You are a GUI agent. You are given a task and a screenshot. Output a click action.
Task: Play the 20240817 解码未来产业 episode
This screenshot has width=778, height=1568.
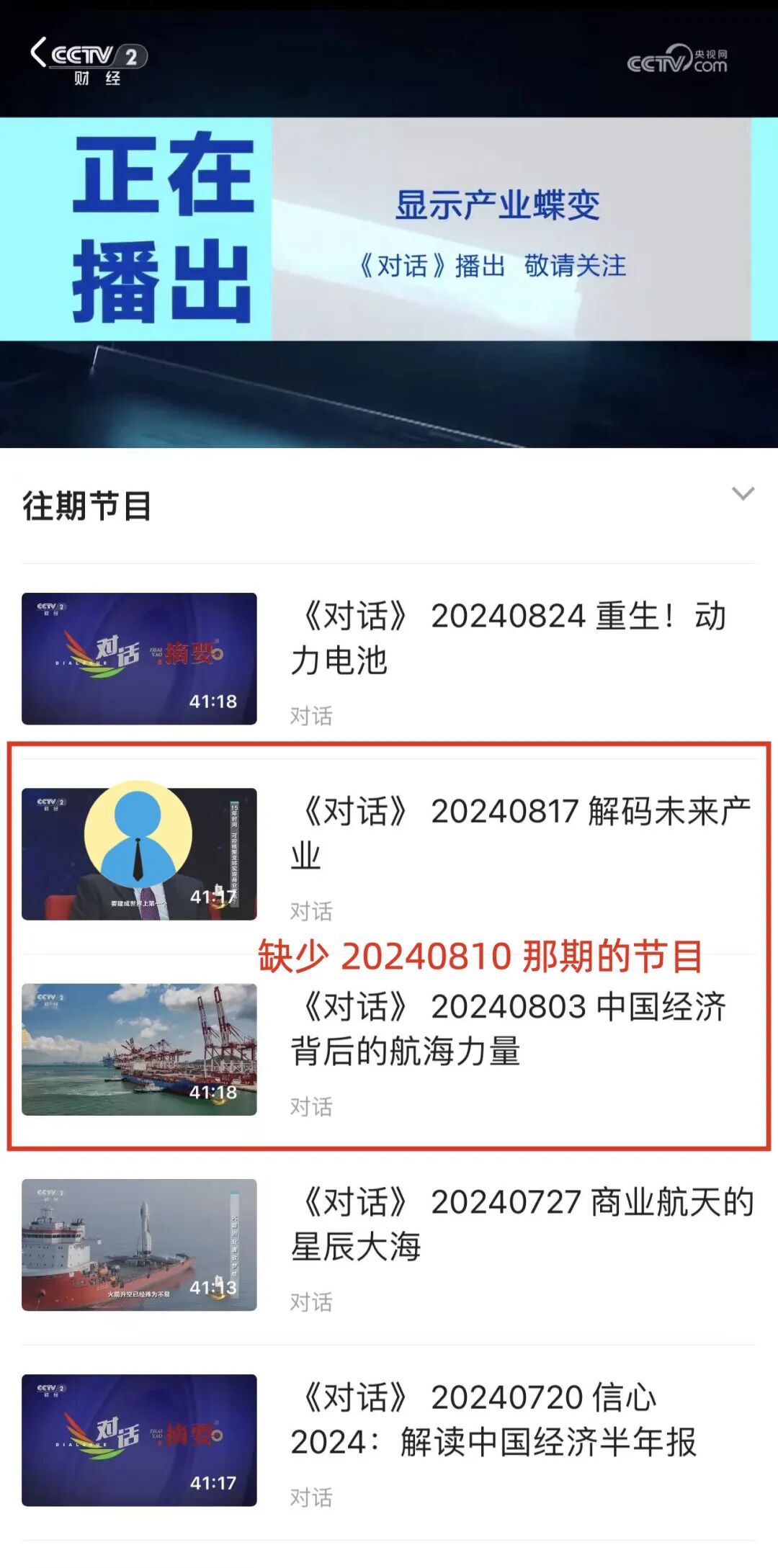click(x=389, y=854)
